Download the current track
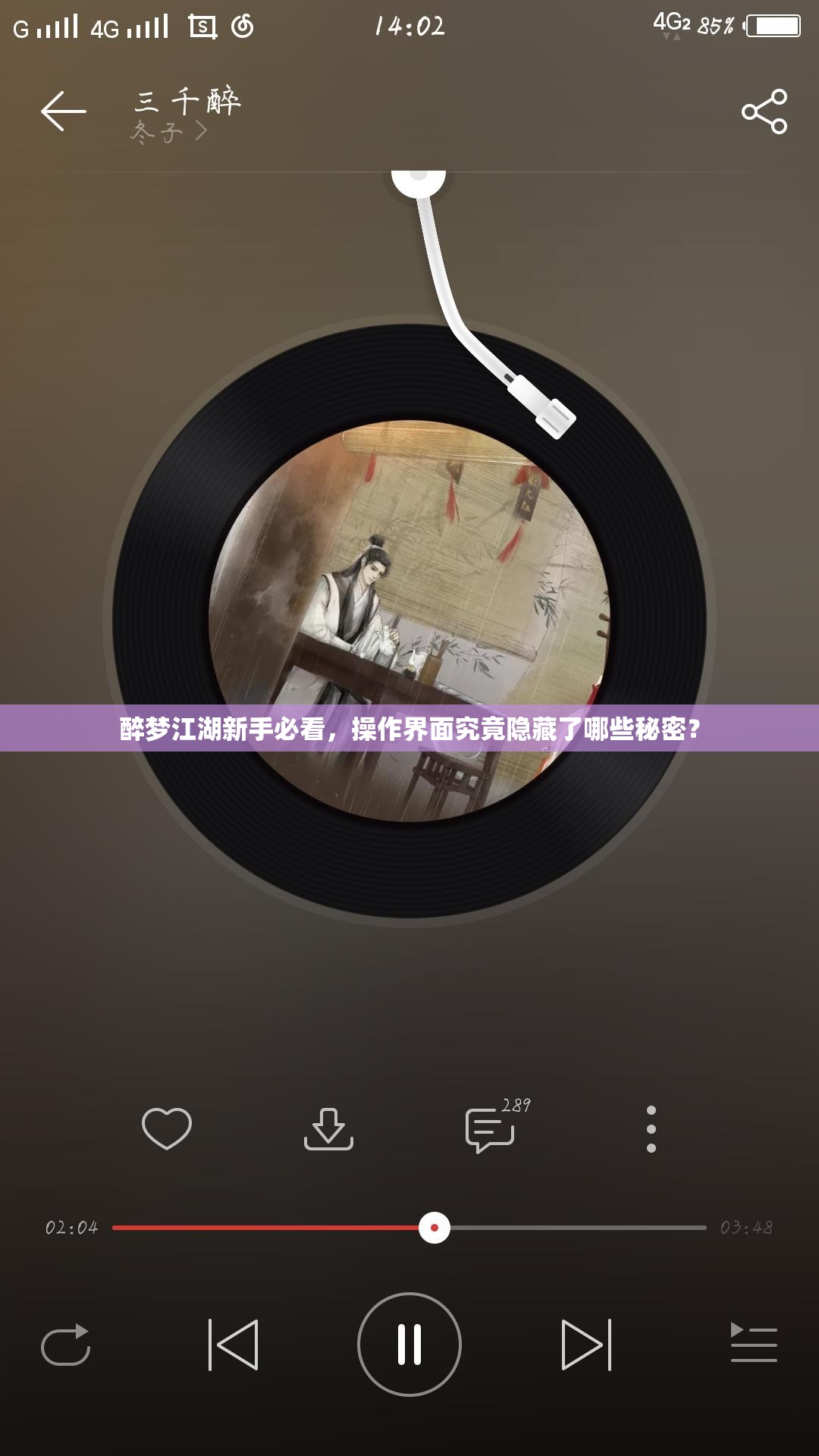The height and width of the screenshot is (1456, 819). click(328, 1128)
